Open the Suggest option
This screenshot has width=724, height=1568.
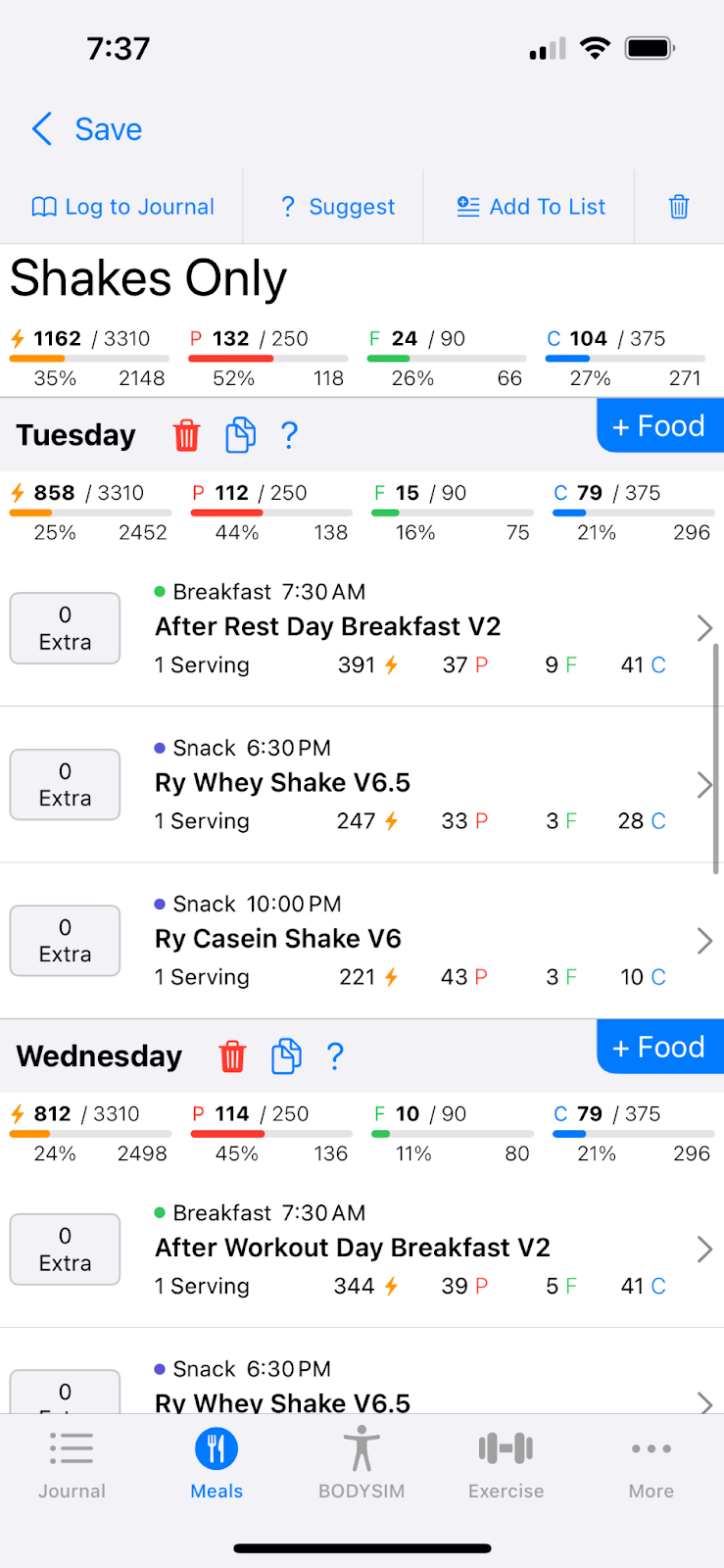click(x=337, y=207)
